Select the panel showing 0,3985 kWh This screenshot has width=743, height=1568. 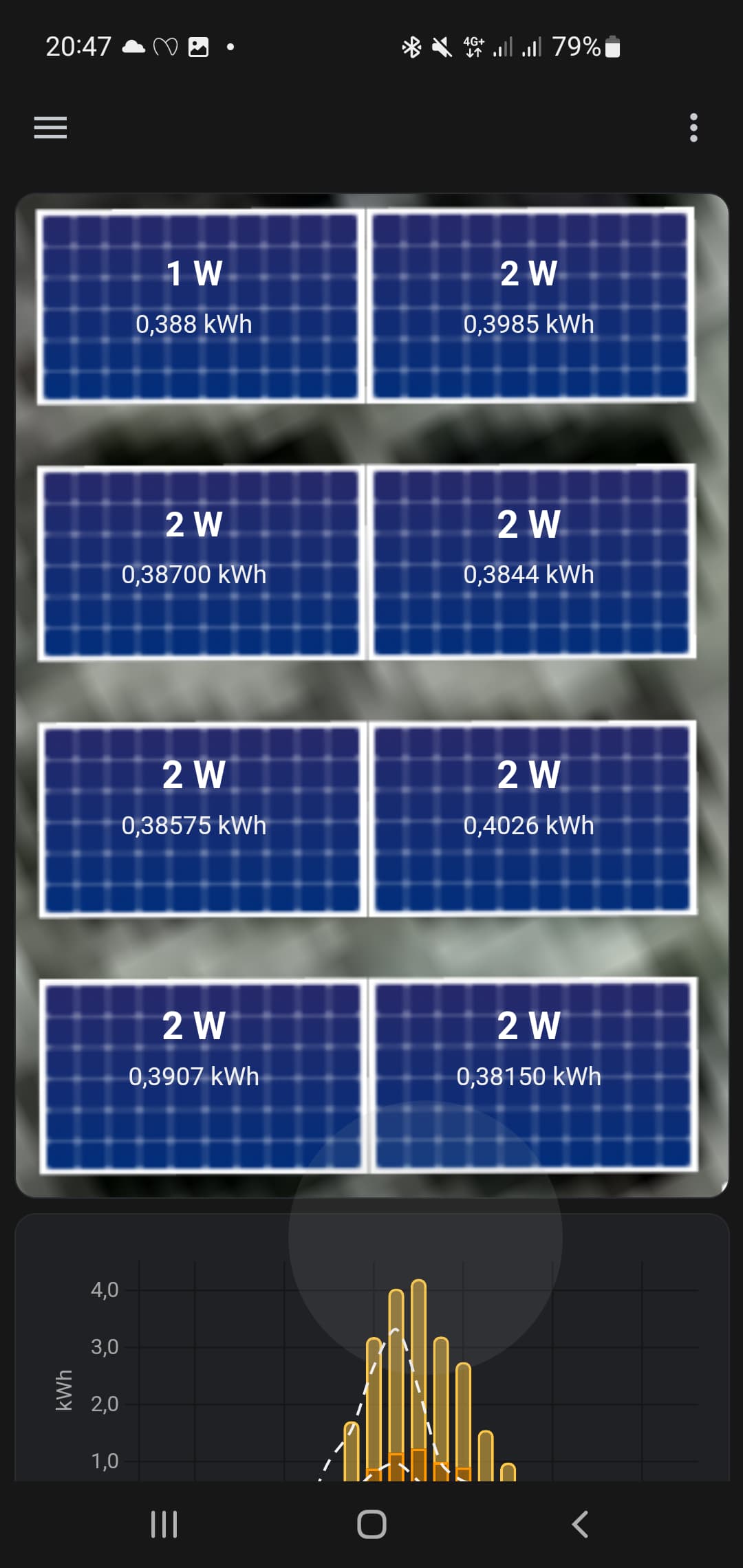[x=530, y=306]
